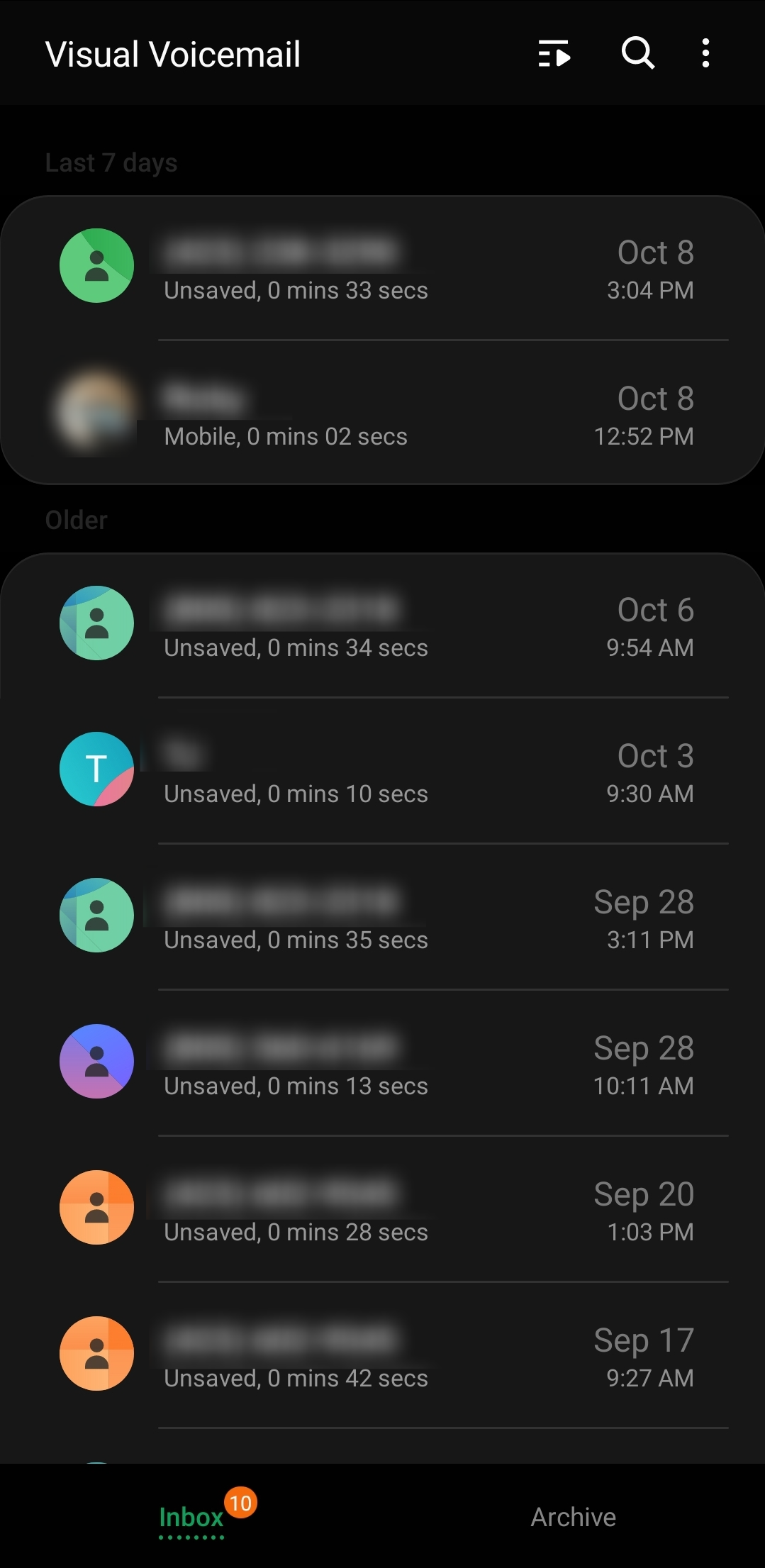Open the more options menu

(705, 53)
